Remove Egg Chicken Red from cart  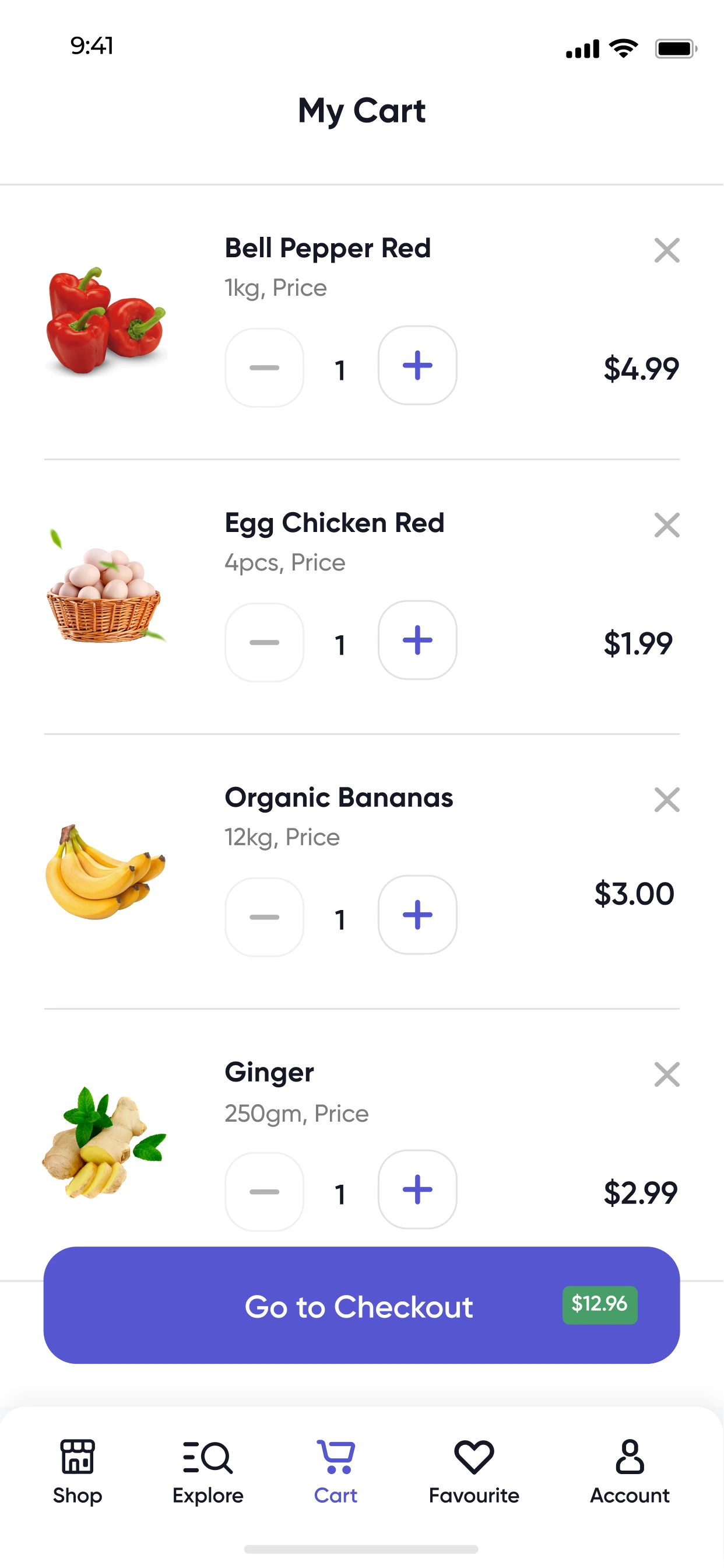pos(666,524)
